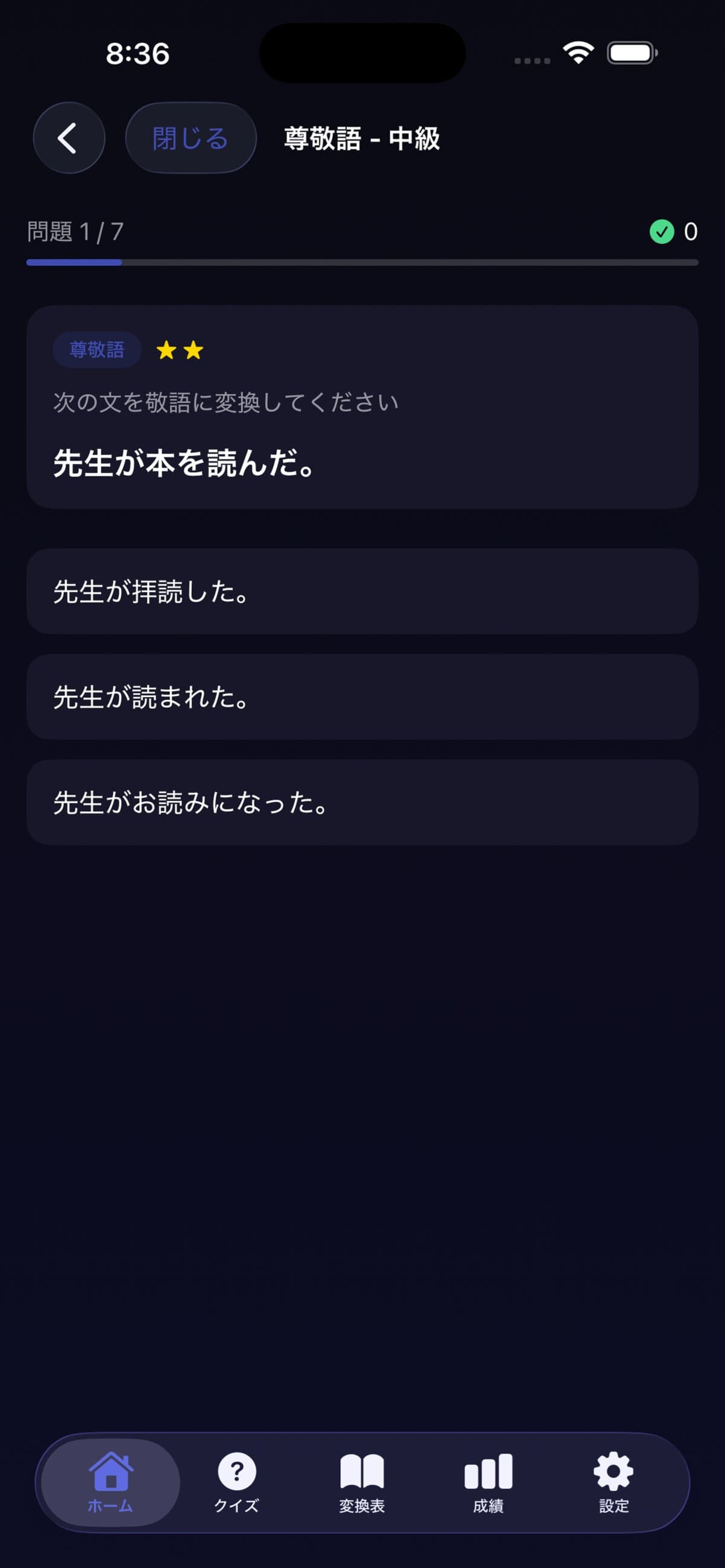Open the 設定 tab
Viewport: 725px width, 1568px height.
613,1482
